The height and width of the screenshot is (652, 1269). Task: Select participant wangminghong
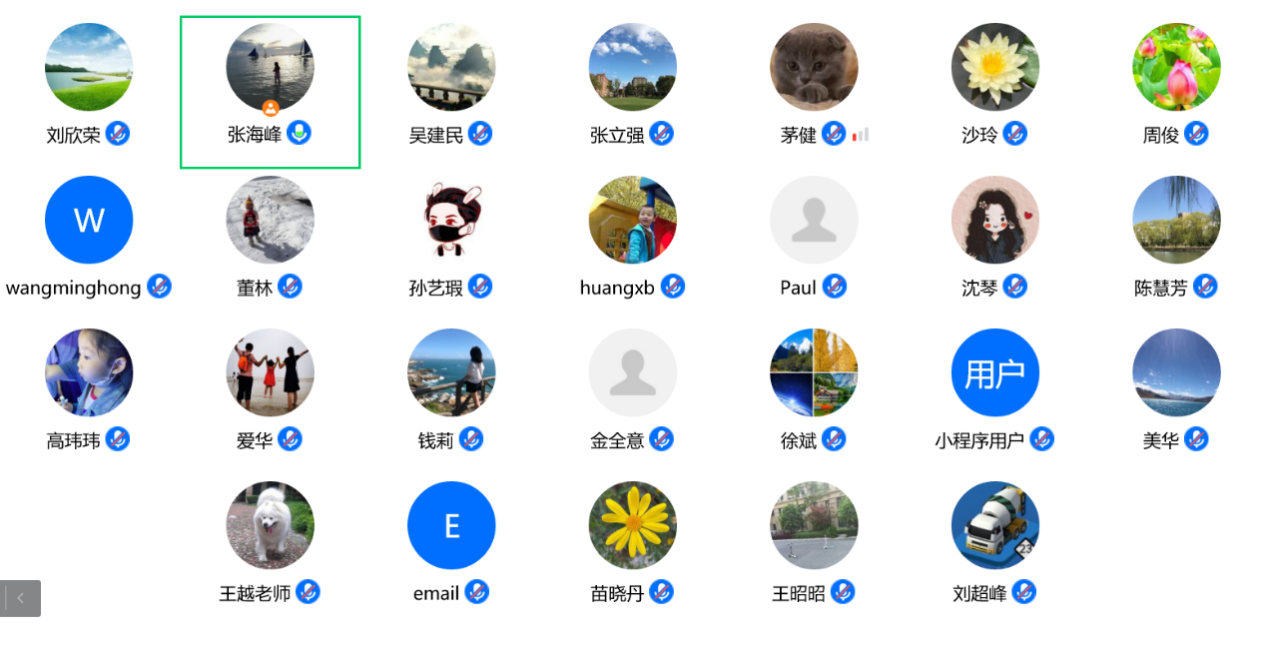point(89,220)
